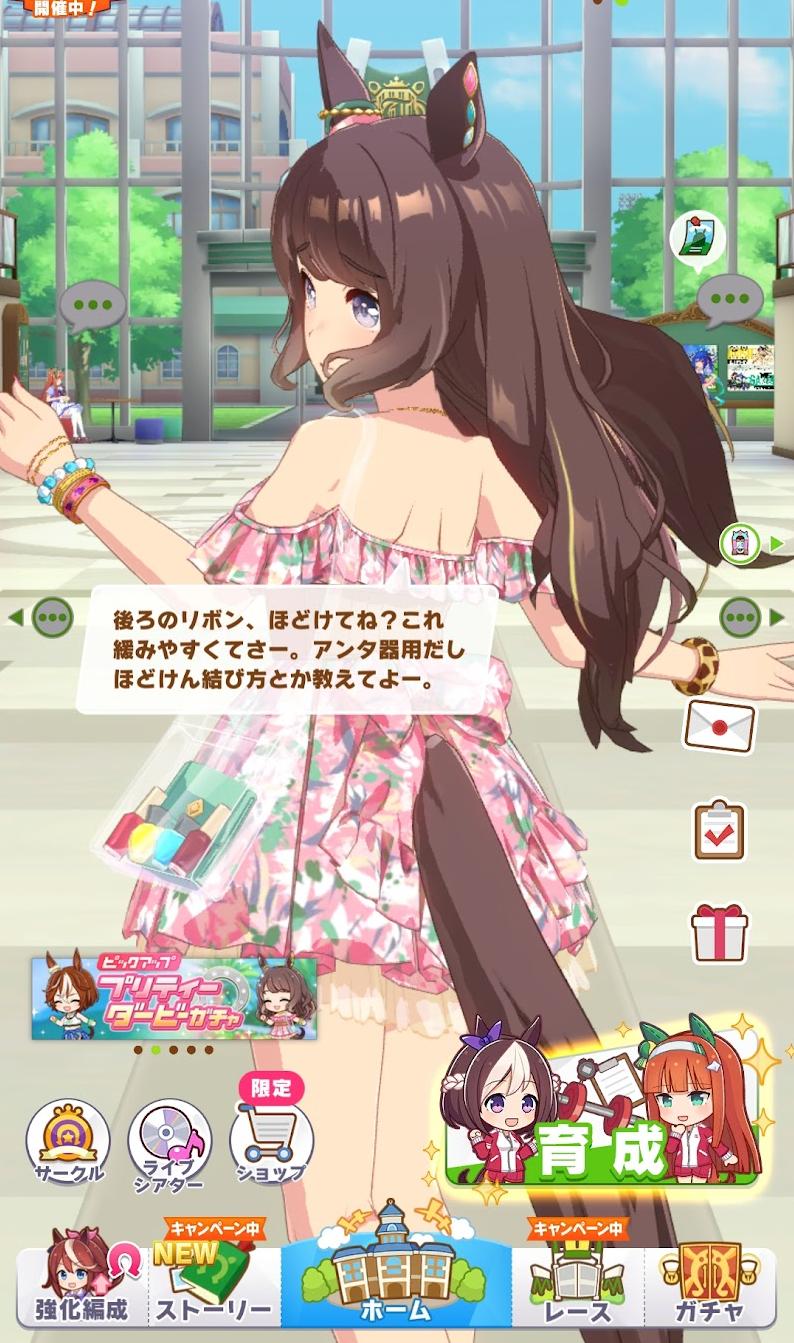The height and width of the screenshot is (1343, 794).
Task: Open ライブシアター
Action: pyautogui.click(x=169, y=1143)
